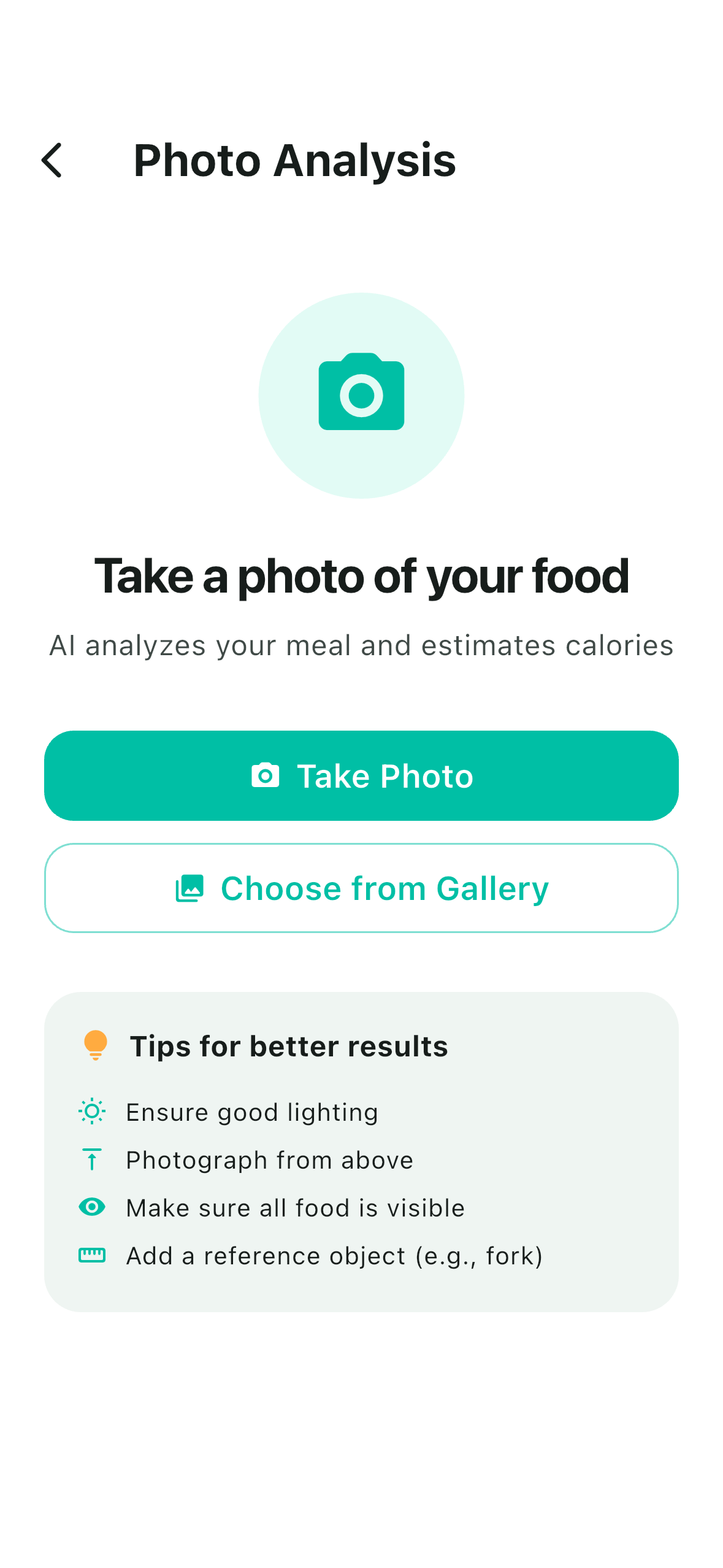Click the sun icon beside Ensure good lighting
Viewport: 723px width, 1568px height.
point(91,1112)
